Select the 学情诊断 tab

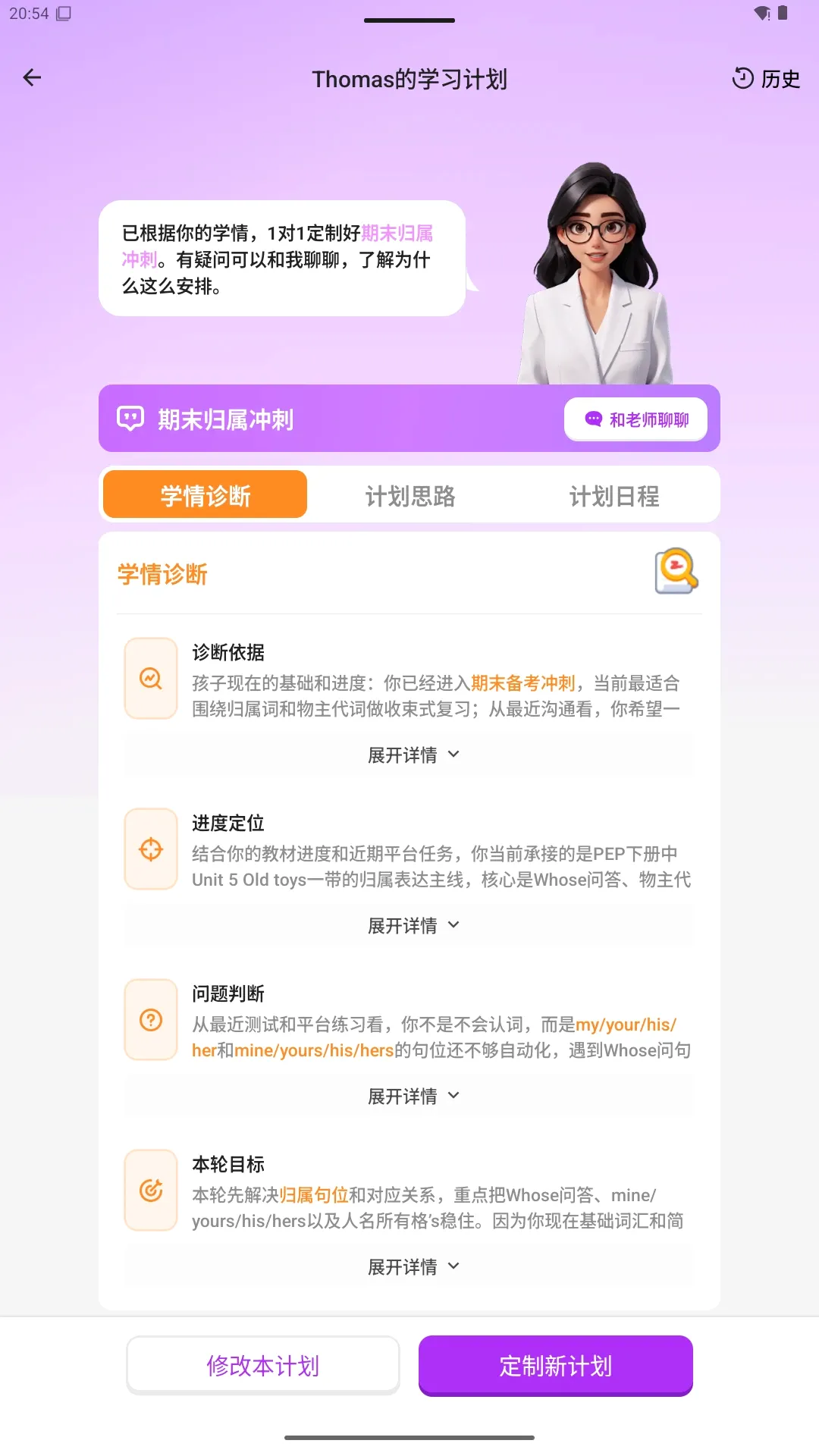coord(205,495)
